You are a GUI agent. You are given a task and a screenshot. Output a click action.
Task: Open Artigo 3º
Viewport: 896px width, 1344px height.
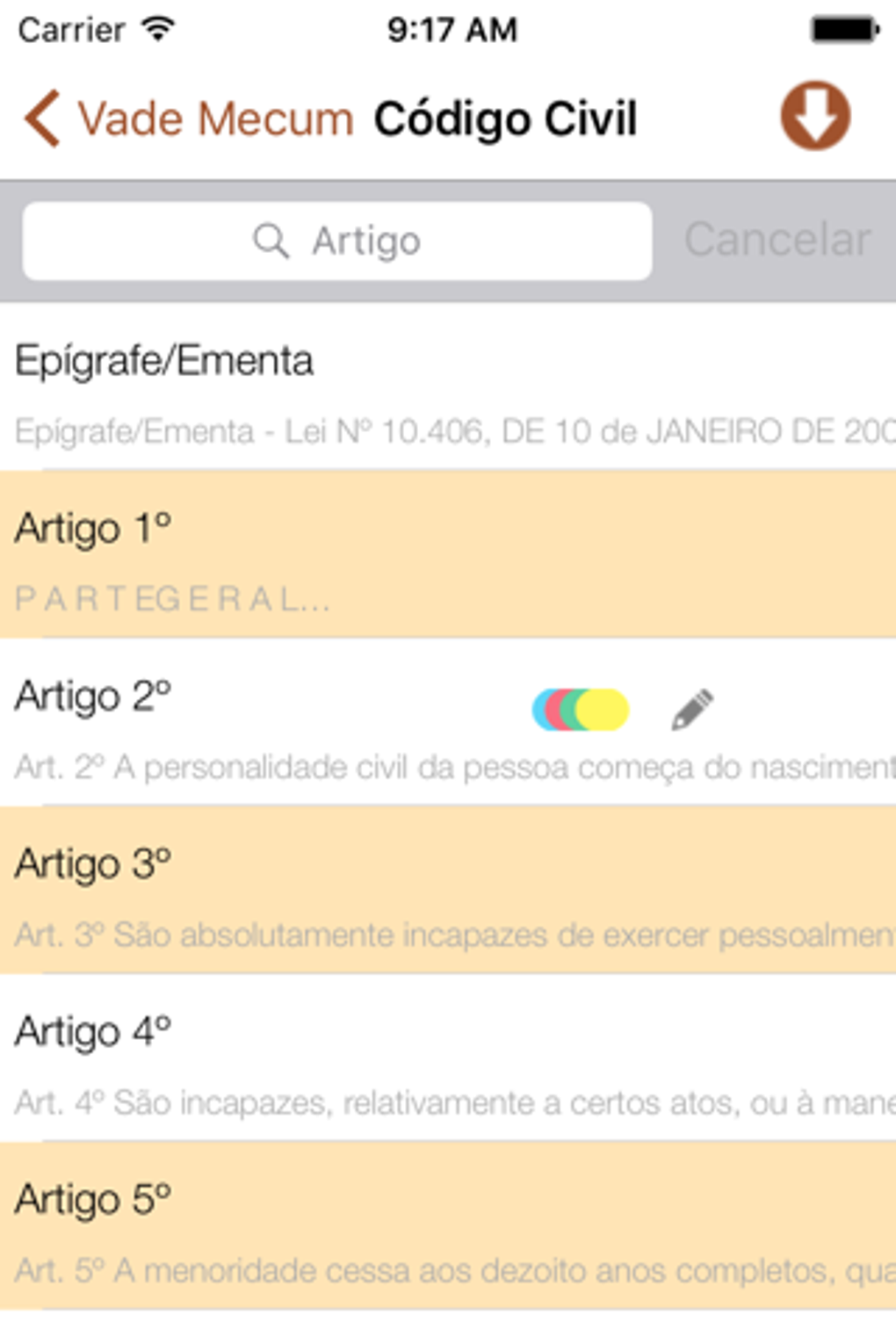point(351,890)
